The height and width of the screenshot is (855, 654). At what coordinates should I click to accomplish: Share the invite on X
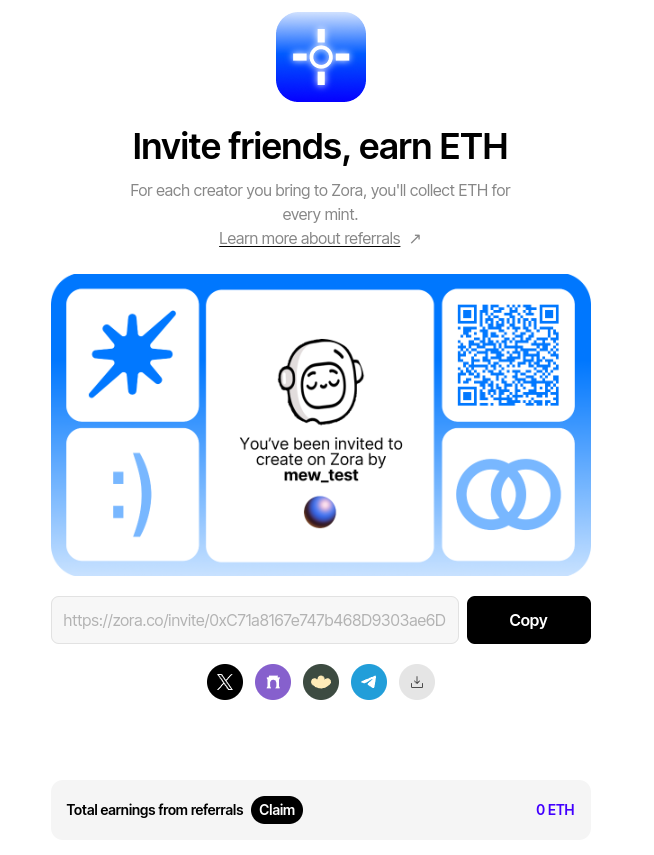225,682
